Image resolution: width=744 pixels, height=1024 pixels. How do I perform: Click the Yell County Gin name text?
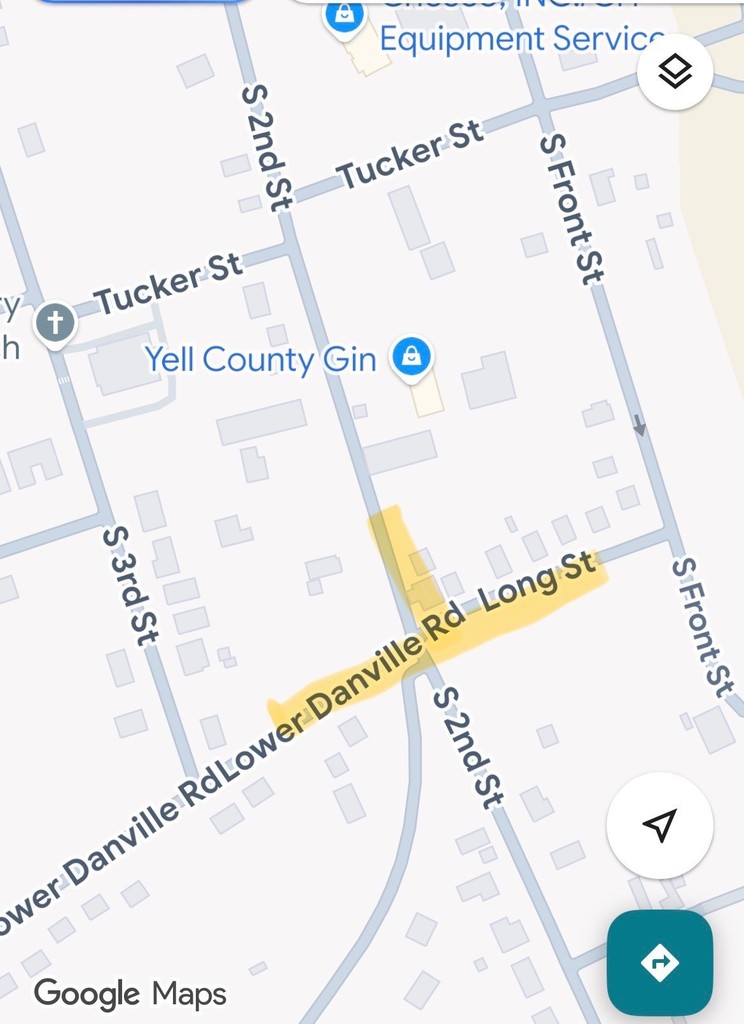[x=262, y=359]
